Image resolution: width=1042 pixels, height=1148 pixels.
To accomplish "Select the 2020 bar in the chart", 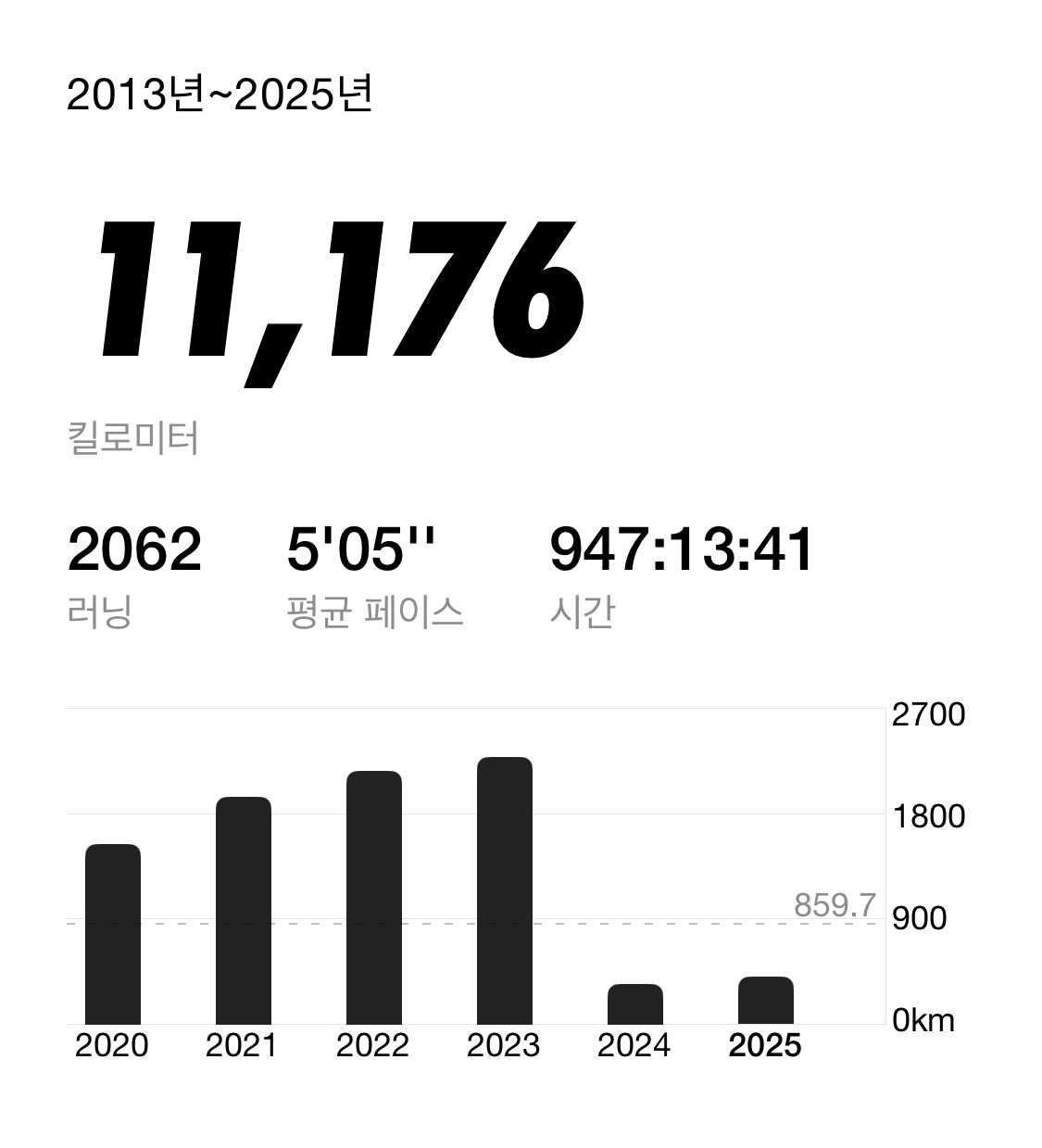I will pyautogui.click(x=113, y=934).
